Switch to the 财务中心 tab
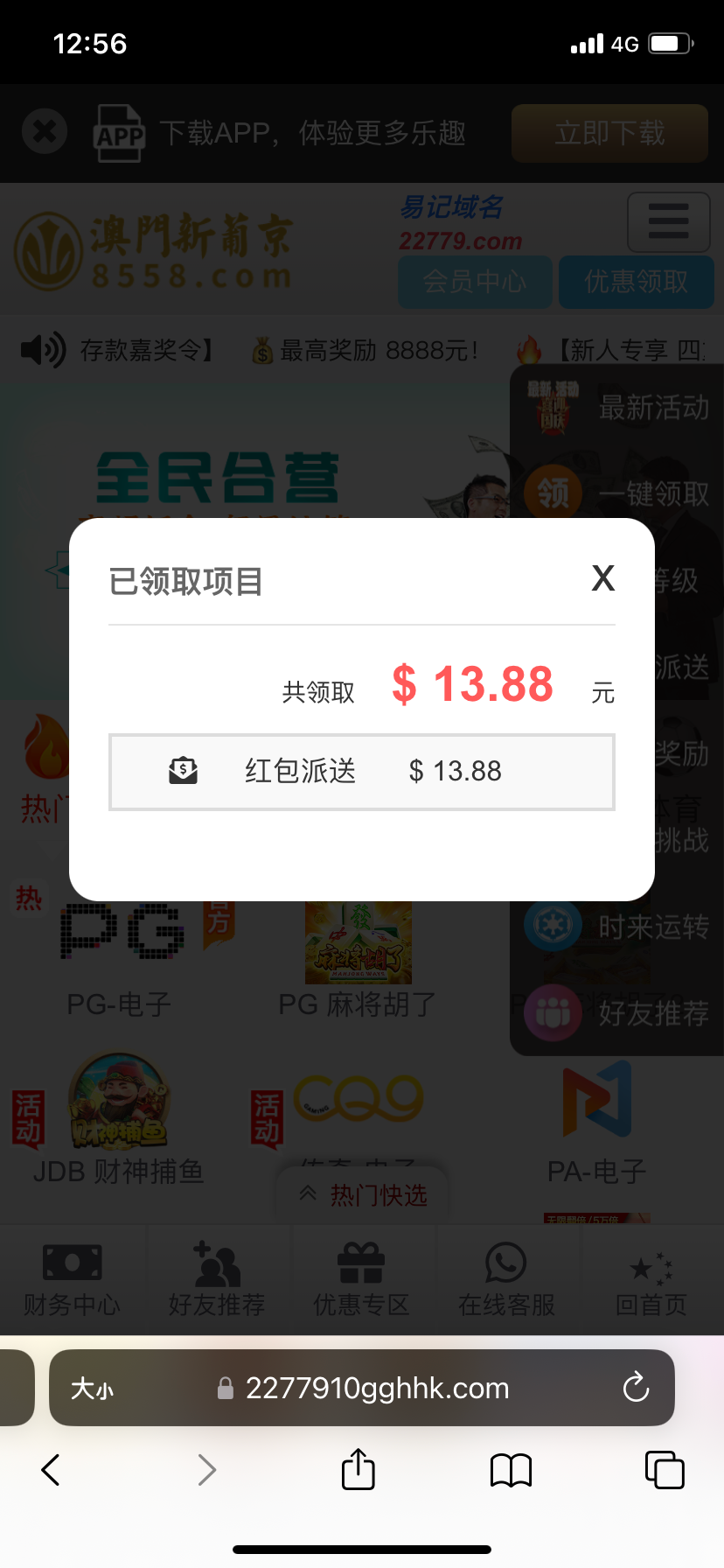This screenshot has height=1568, width=724. tap(72, 1279)
